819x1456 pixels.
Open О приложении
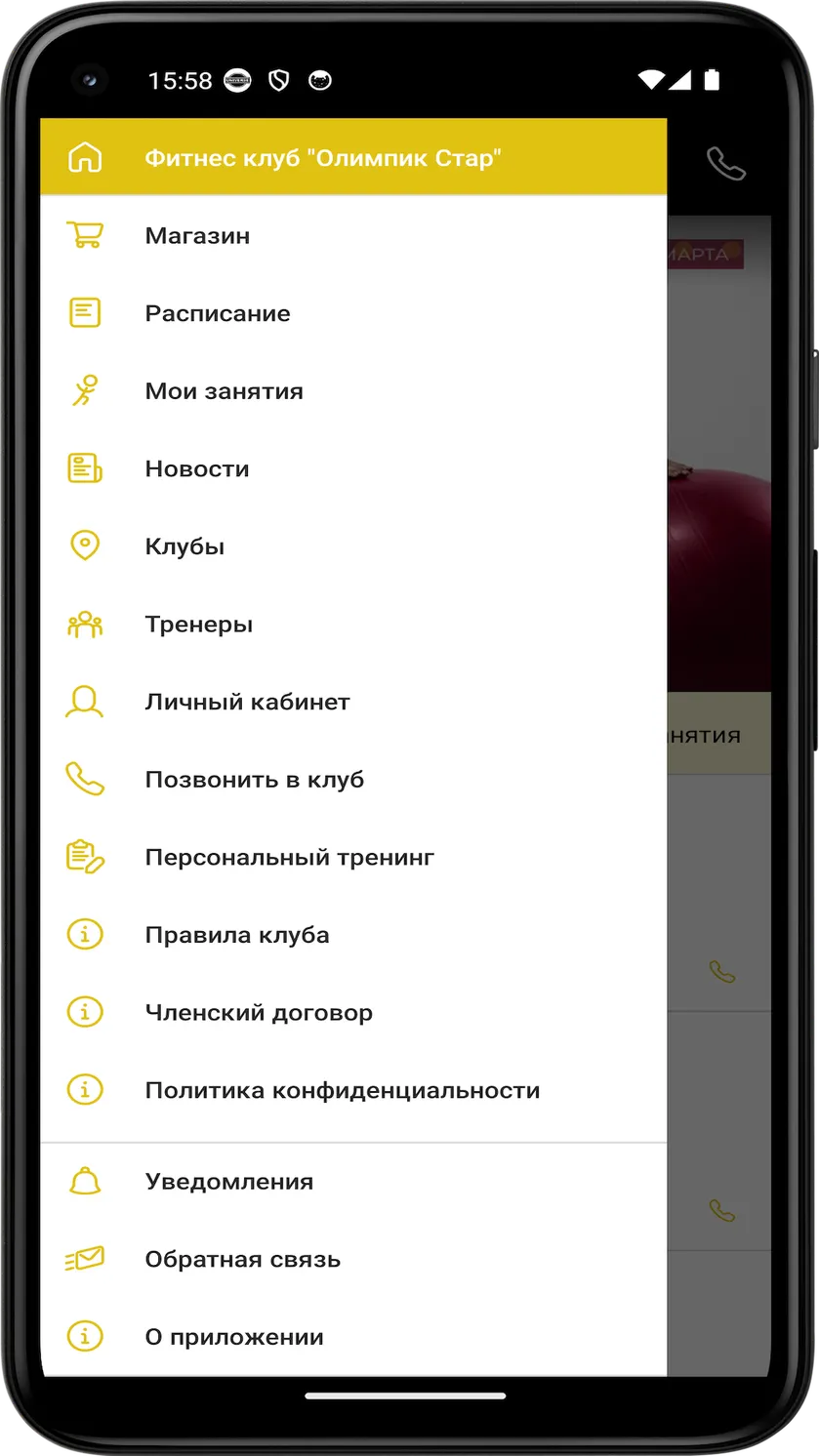(x=353, y=1337)
